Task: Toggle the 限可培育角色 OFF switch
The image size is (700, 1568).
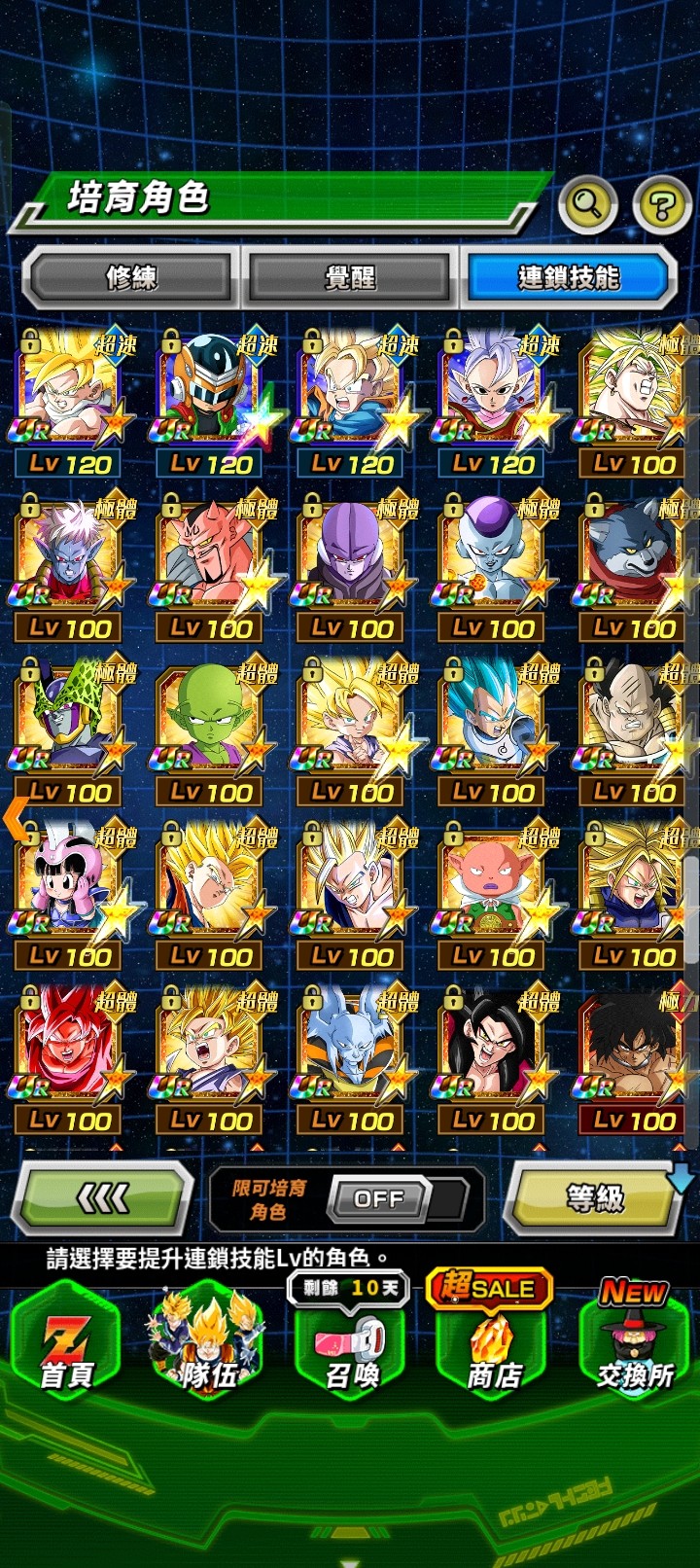Action: point(379,1199)
